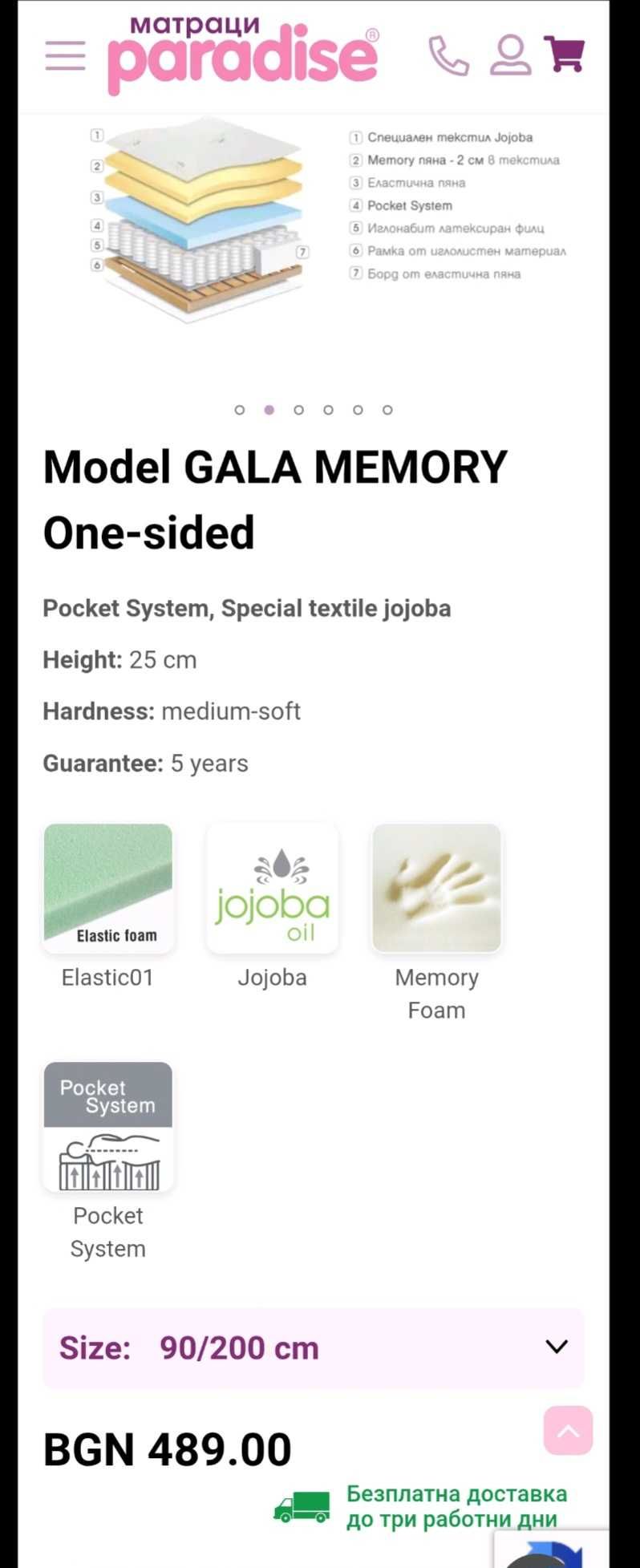
Task: Open the Elastic01 foam feature tile
Action: [x=108, y=888]
